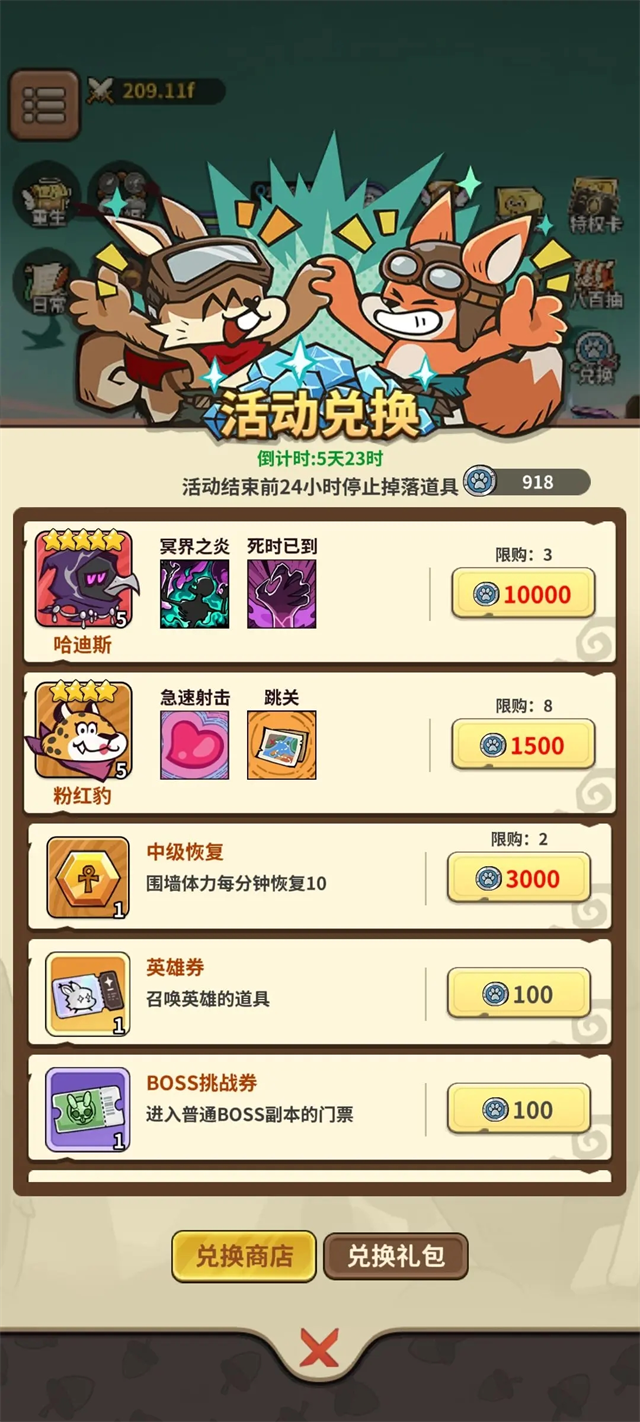Buy 哈迪斯 for 10000 paw coins
The image size is (640, 1422).
coord(523,594)
